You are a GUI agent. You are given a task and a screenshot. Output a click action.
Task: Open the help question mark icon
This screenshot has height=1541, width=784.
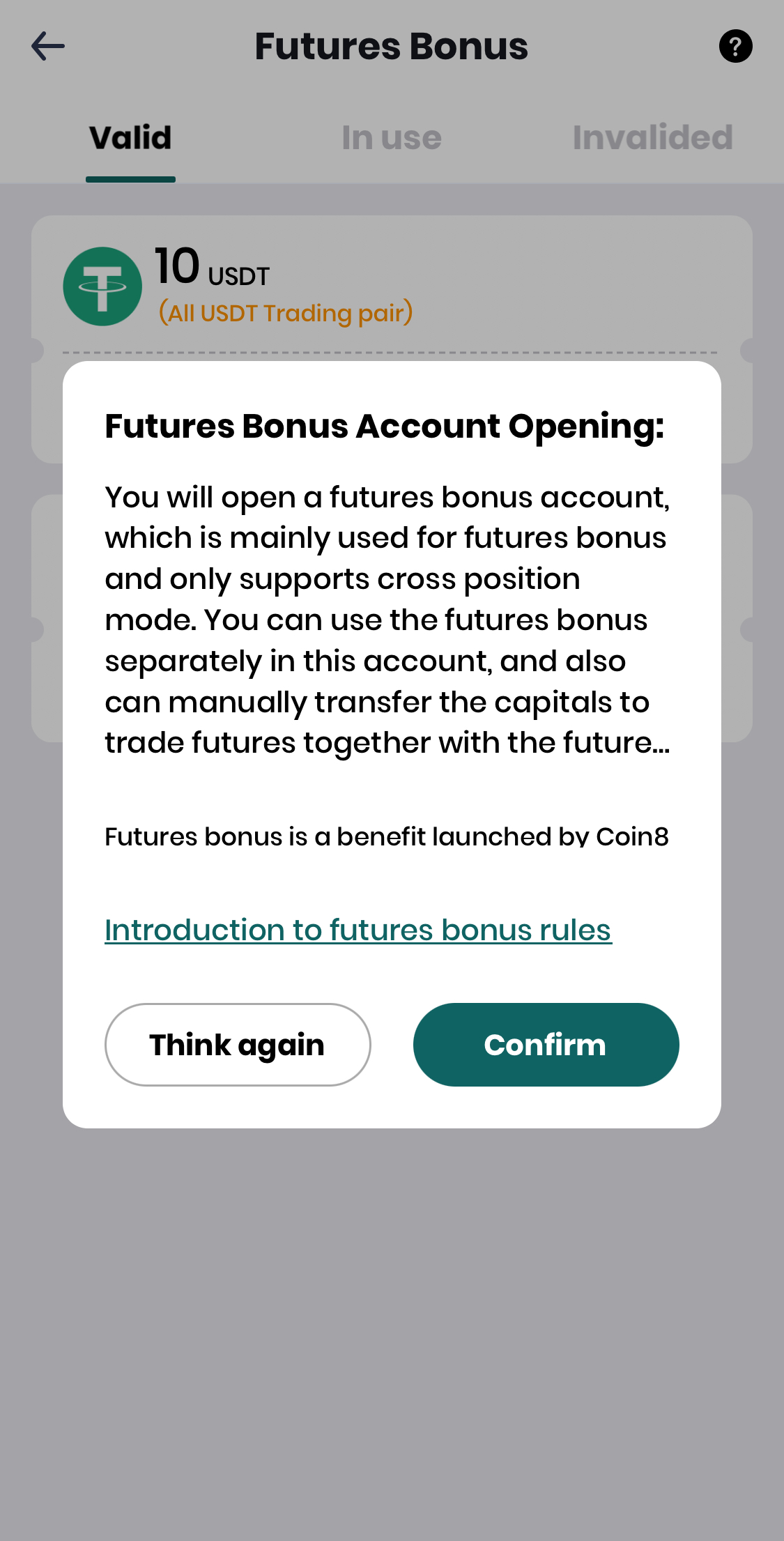pyautogui.click(x=735, y=47)
